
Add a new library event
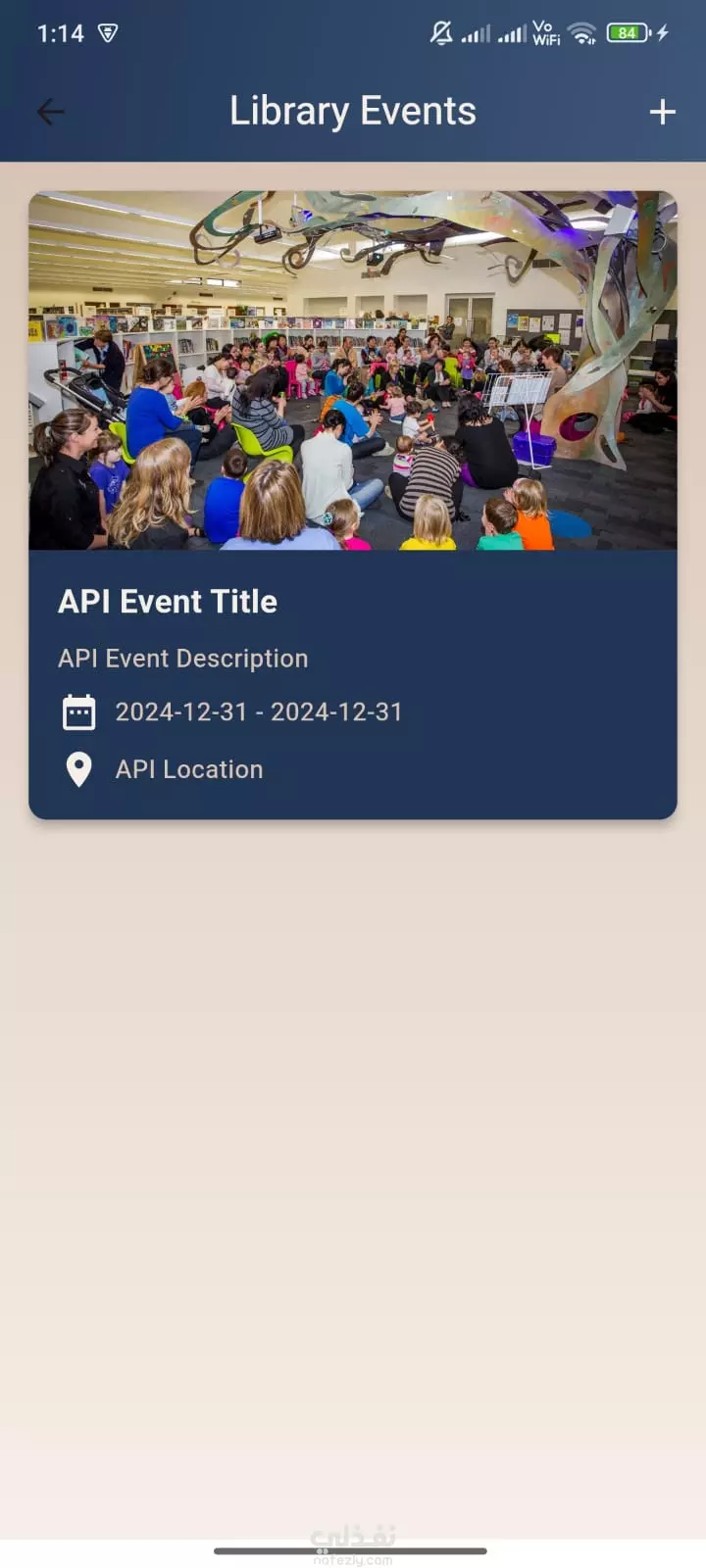click(663, 112)
